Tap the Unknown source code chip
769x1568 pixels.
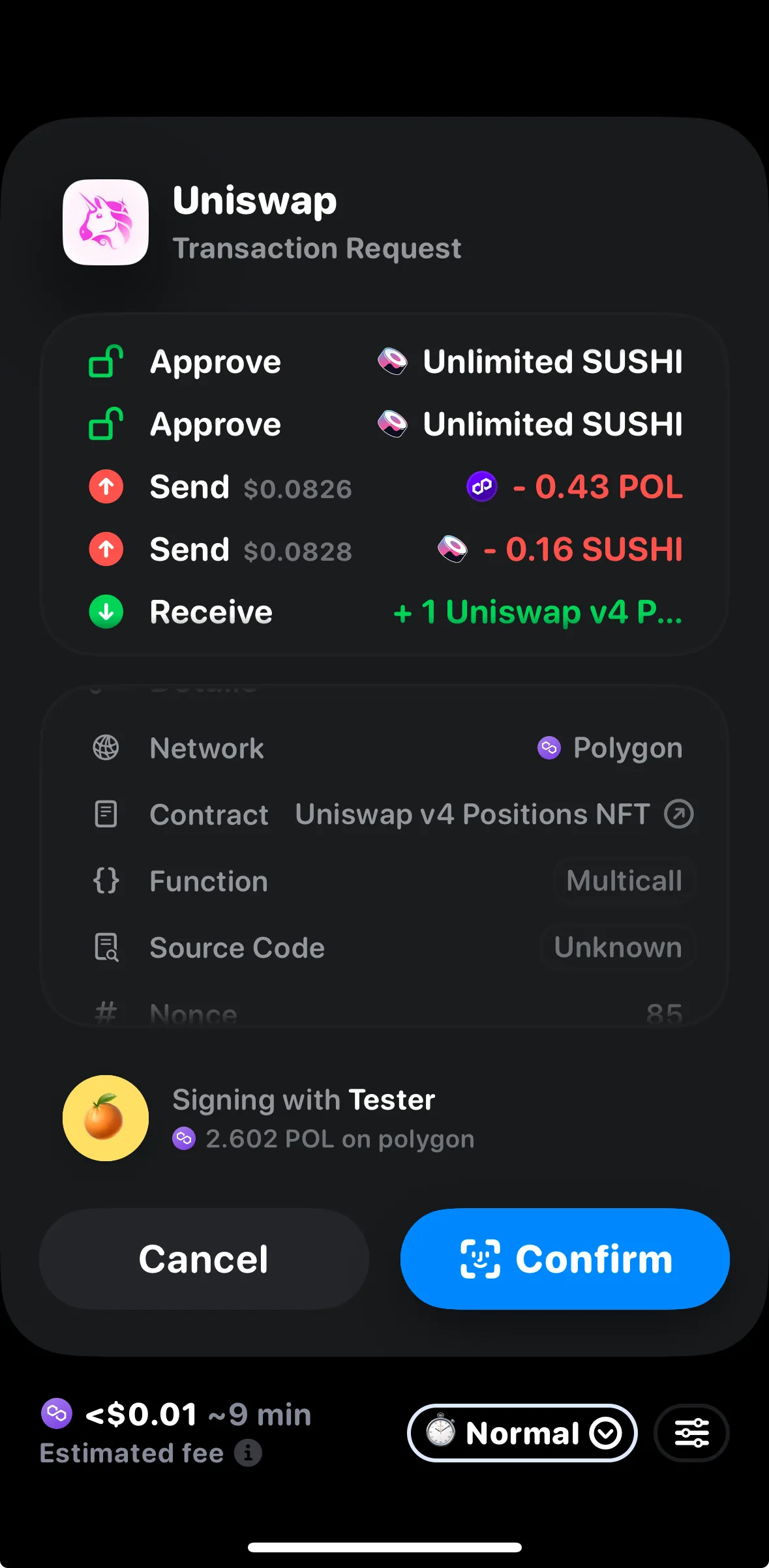click(x=617, y=947)
